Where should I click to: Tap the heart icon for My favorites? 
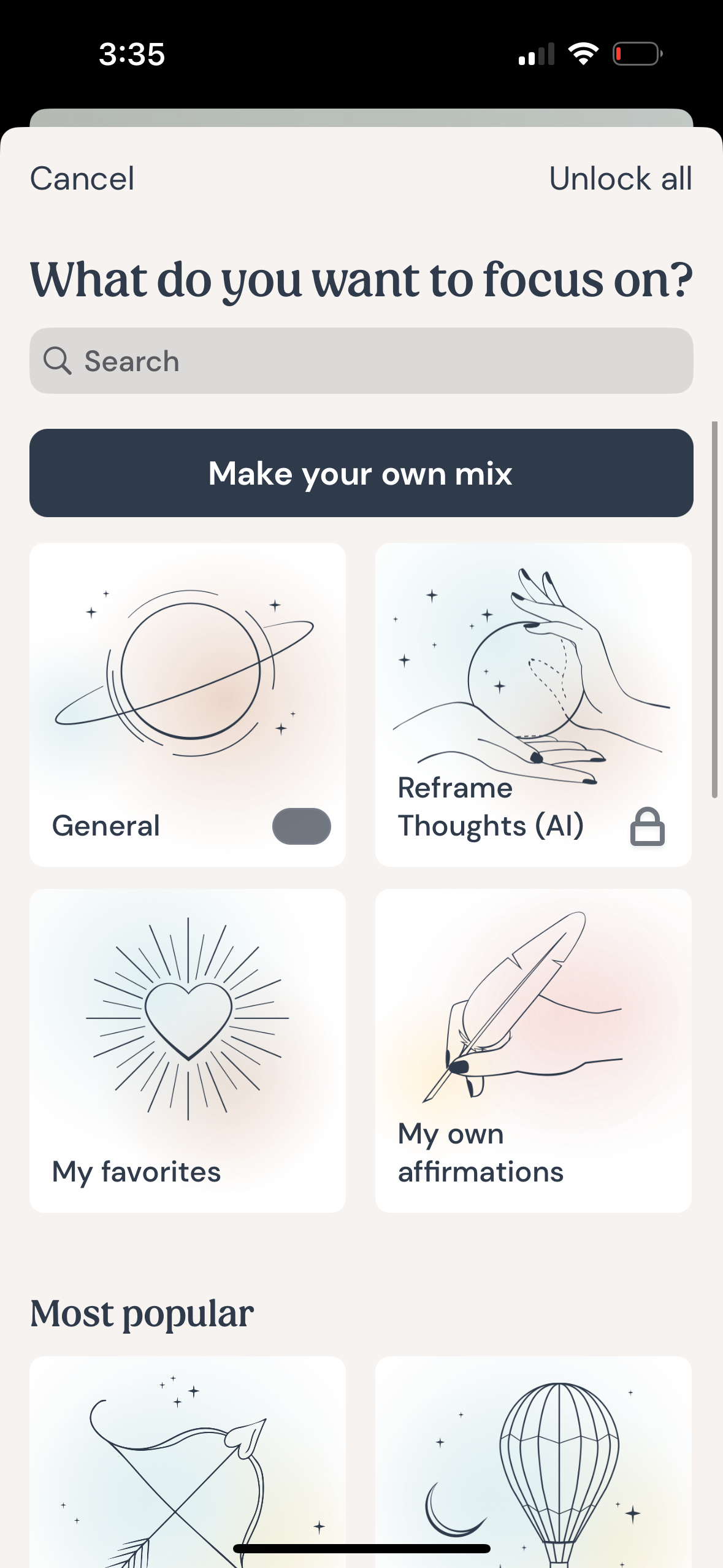187,1018
